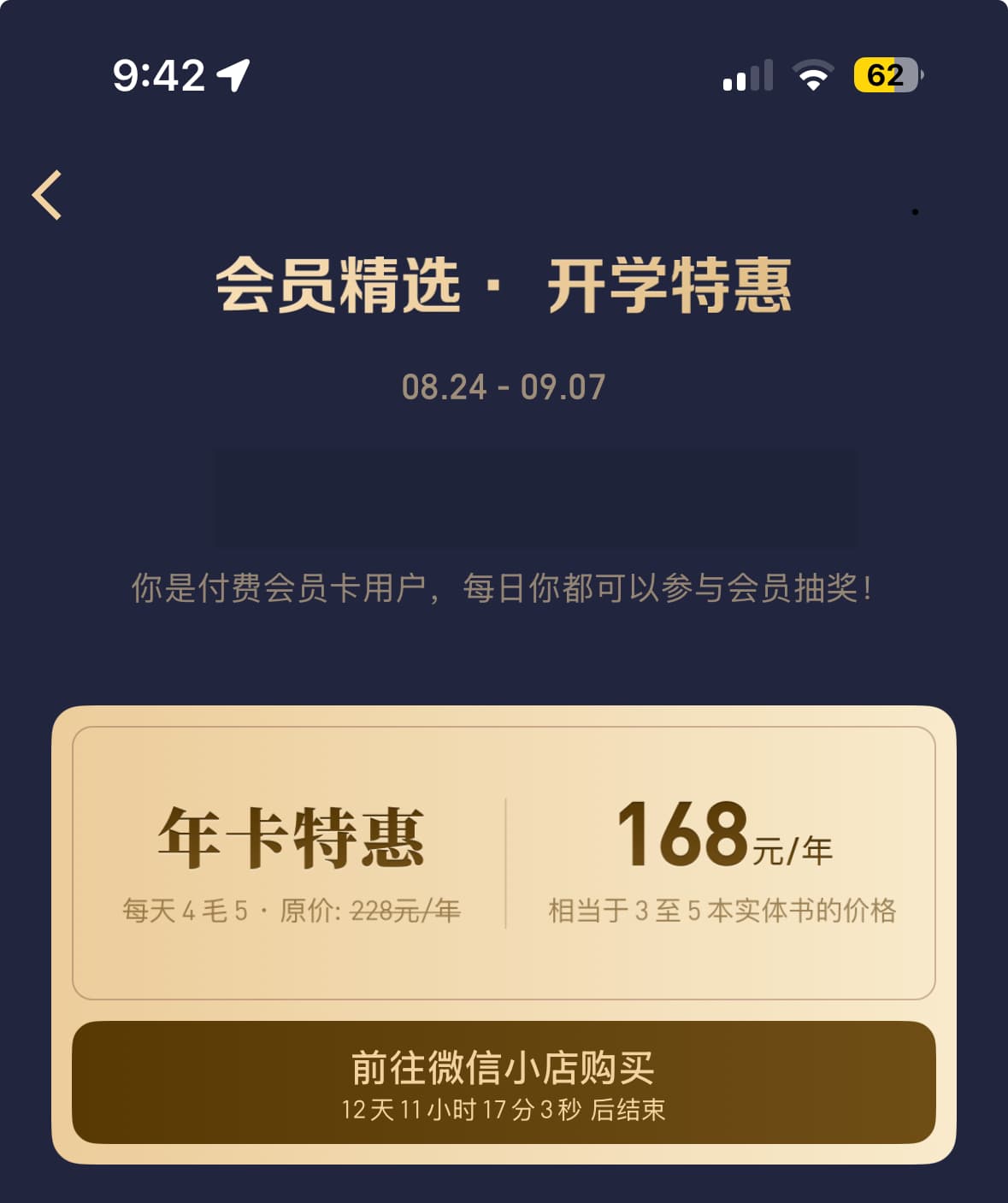Image resolution: width=1008 pixels, height=1203 pixels.
Task: Open the 年卡特惠 168元/年 offer card
Action: 504,862
